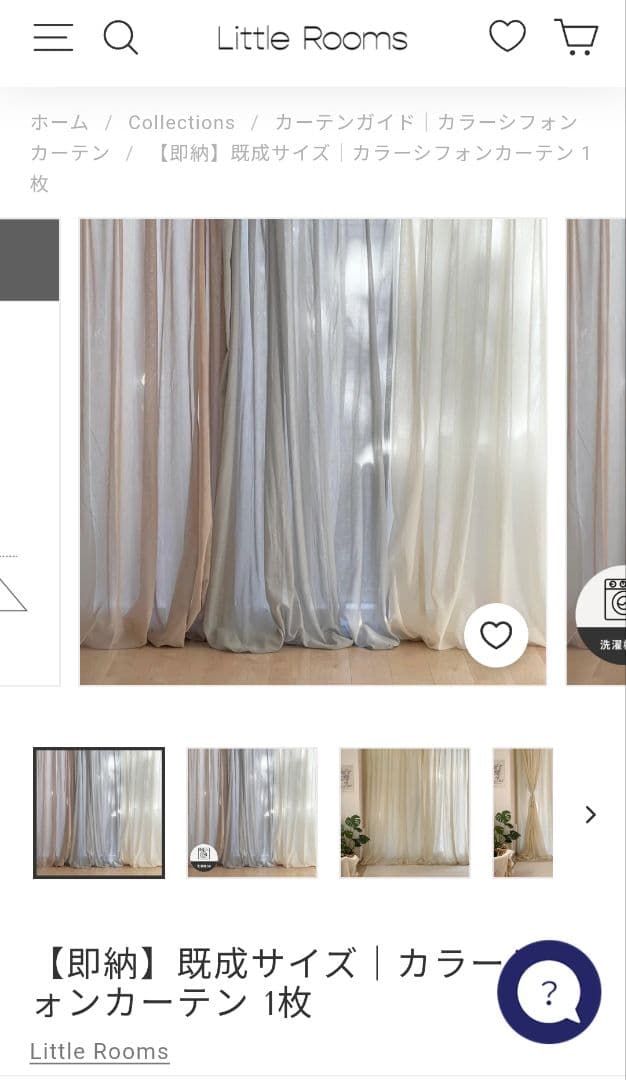Select the first curtain thumbnail
This screenshot has width=626, height=1080.
(99, 813)
